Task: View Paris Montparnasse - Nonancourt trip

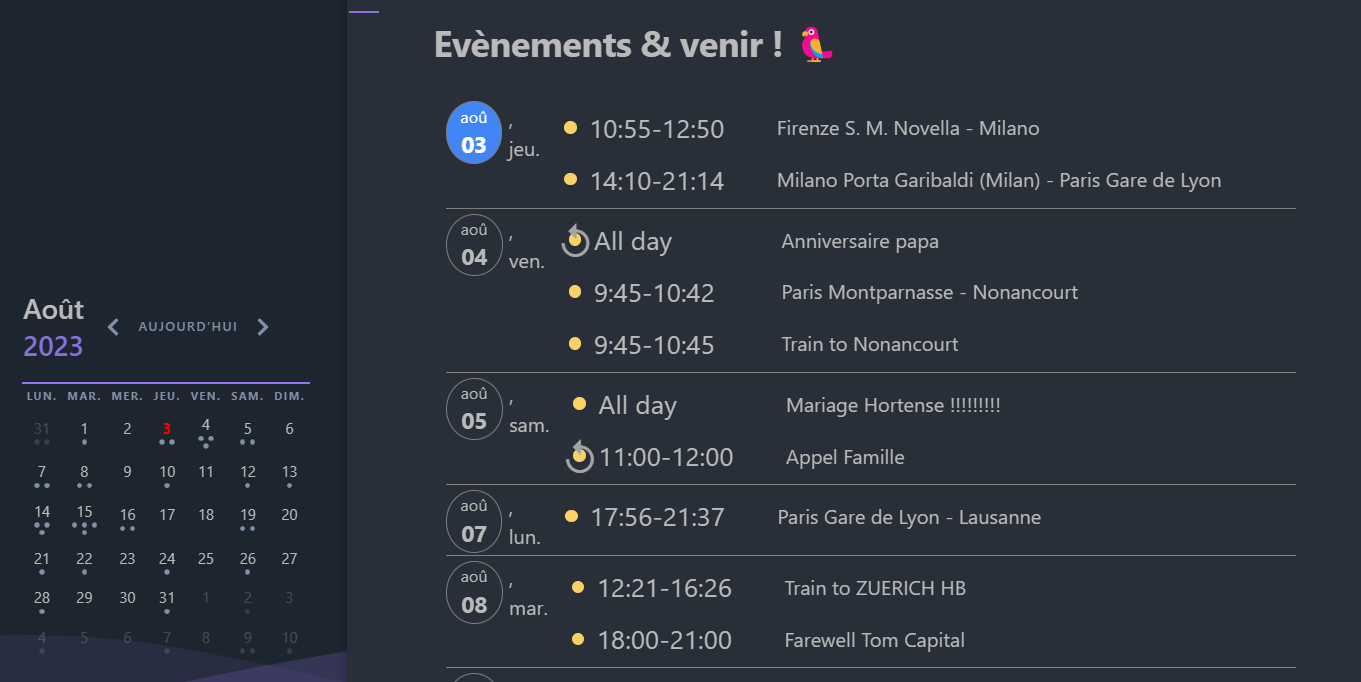Action: point(929,293)
